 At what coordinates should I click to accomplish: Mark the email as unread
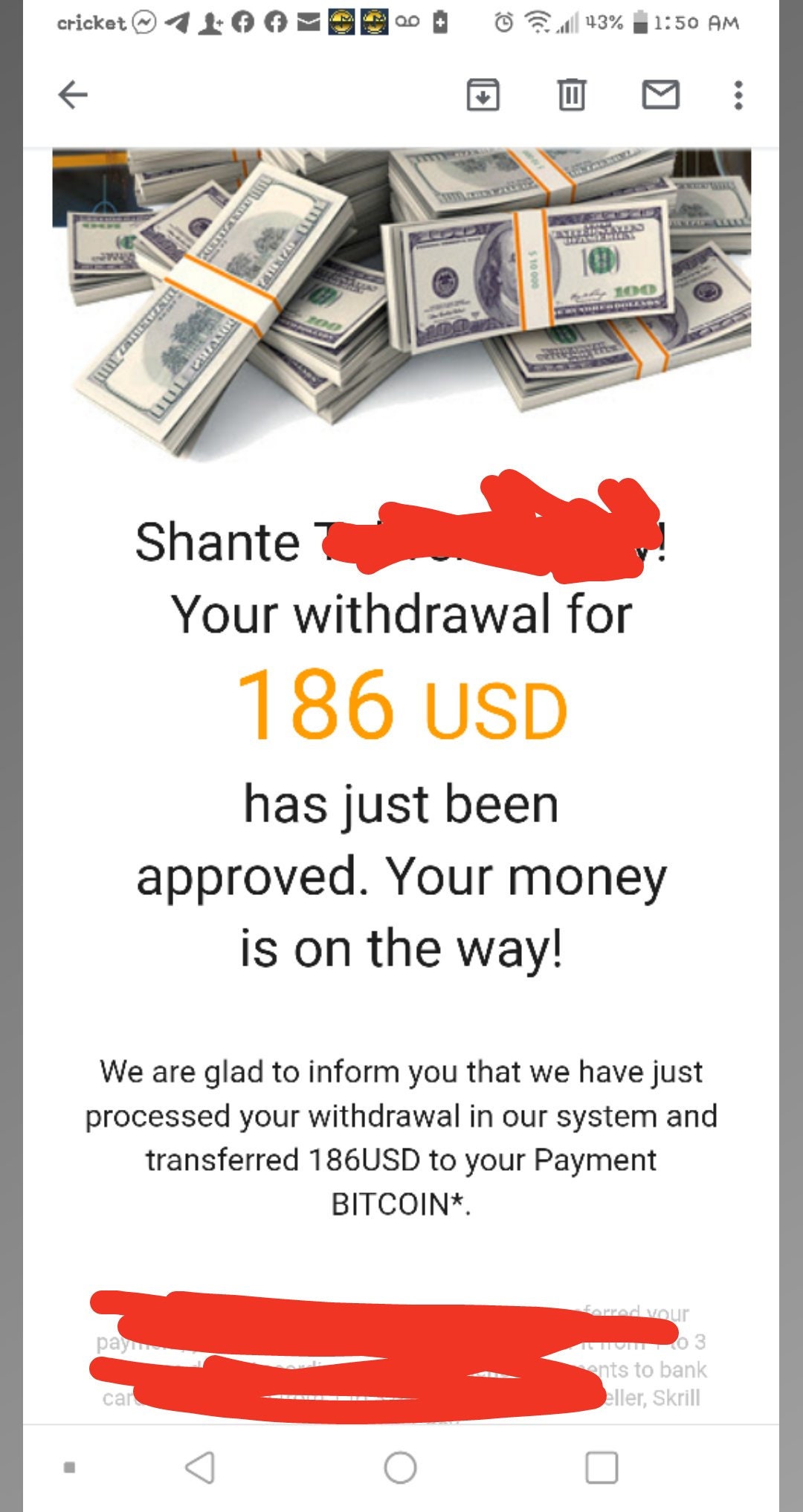point(660,95)
